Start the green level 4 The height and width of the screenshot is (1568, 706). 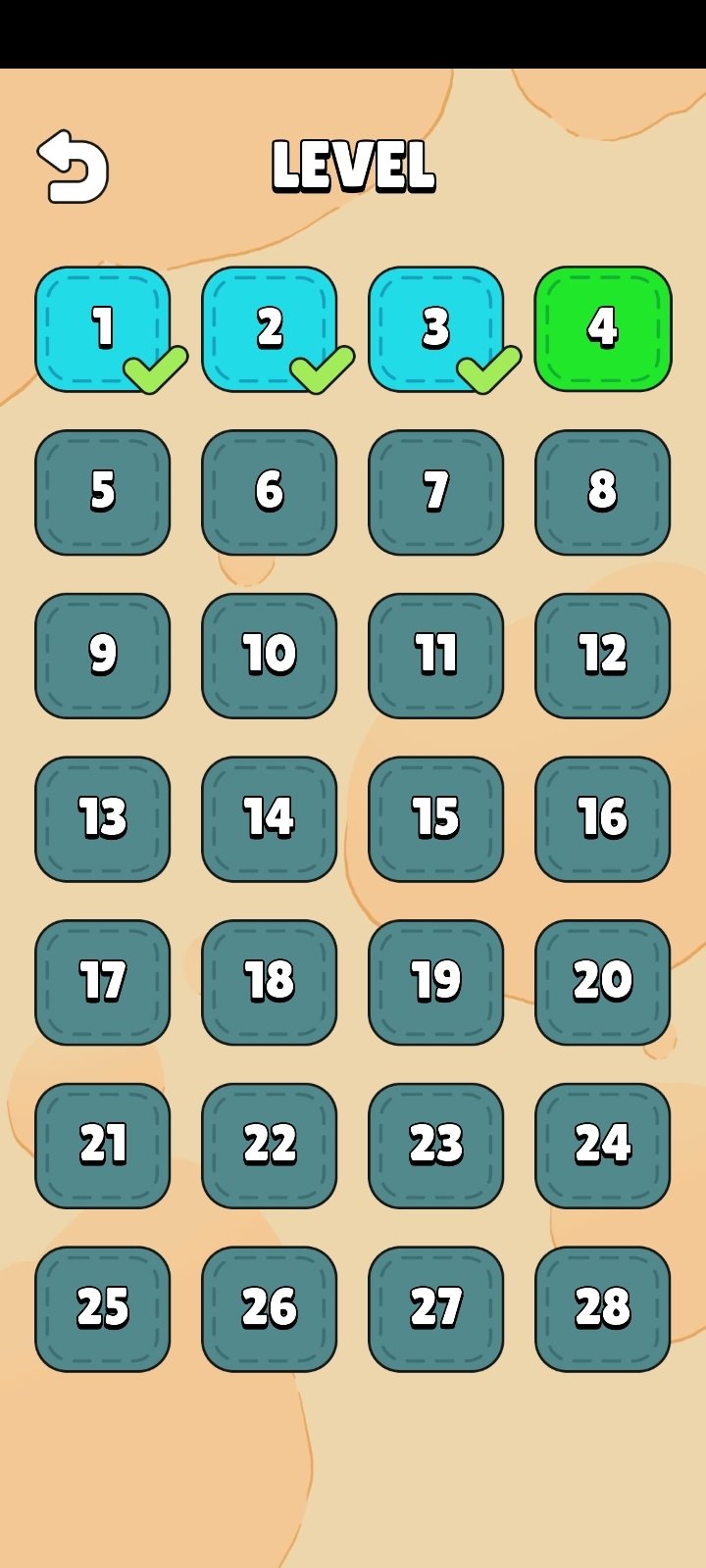click(x=602, y=328)
